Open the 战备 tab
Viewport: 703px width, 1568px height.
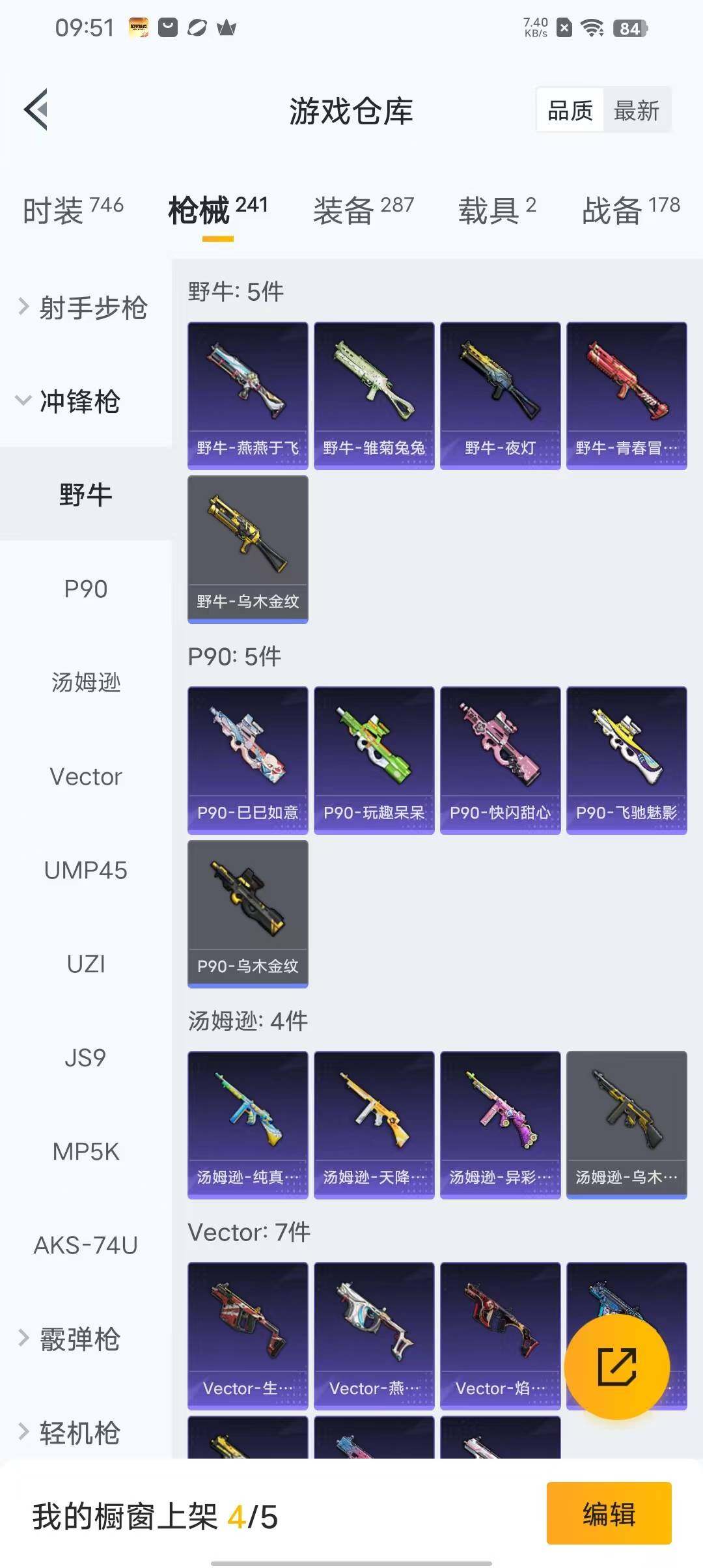[630, 210]
